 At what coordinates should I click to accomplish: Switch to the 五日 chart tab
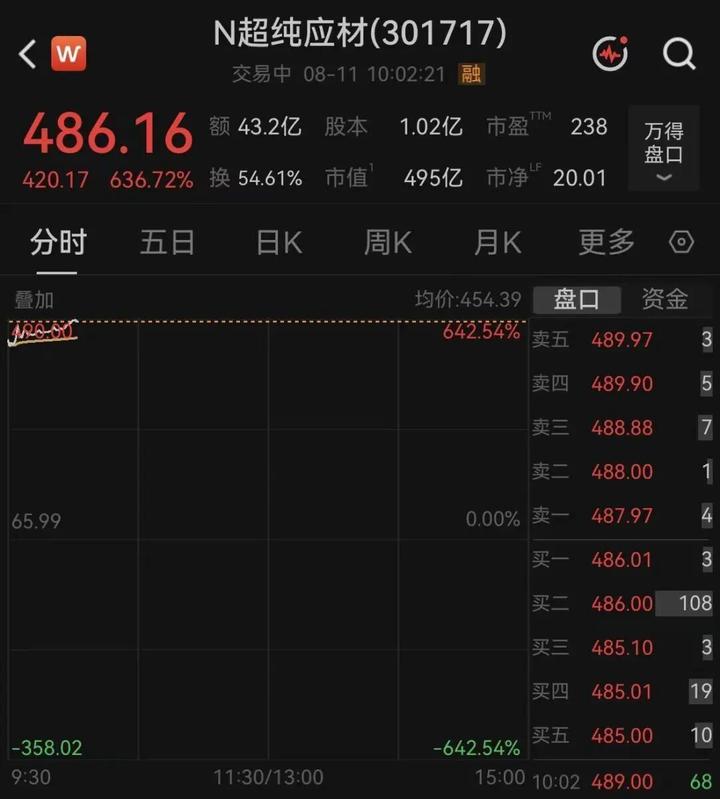[x=167, y=242]
